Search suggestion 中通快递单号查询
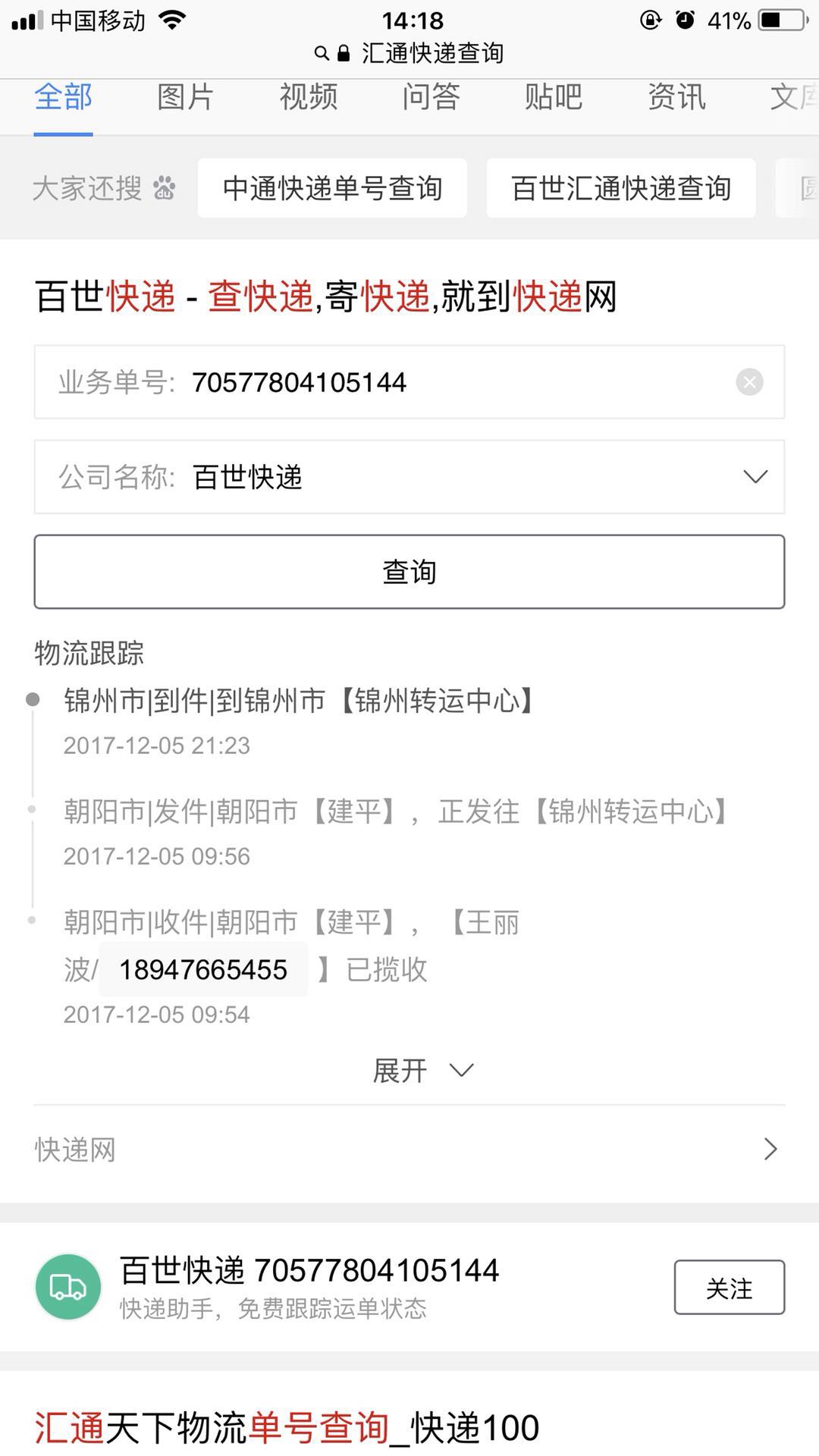 (332, 188)
